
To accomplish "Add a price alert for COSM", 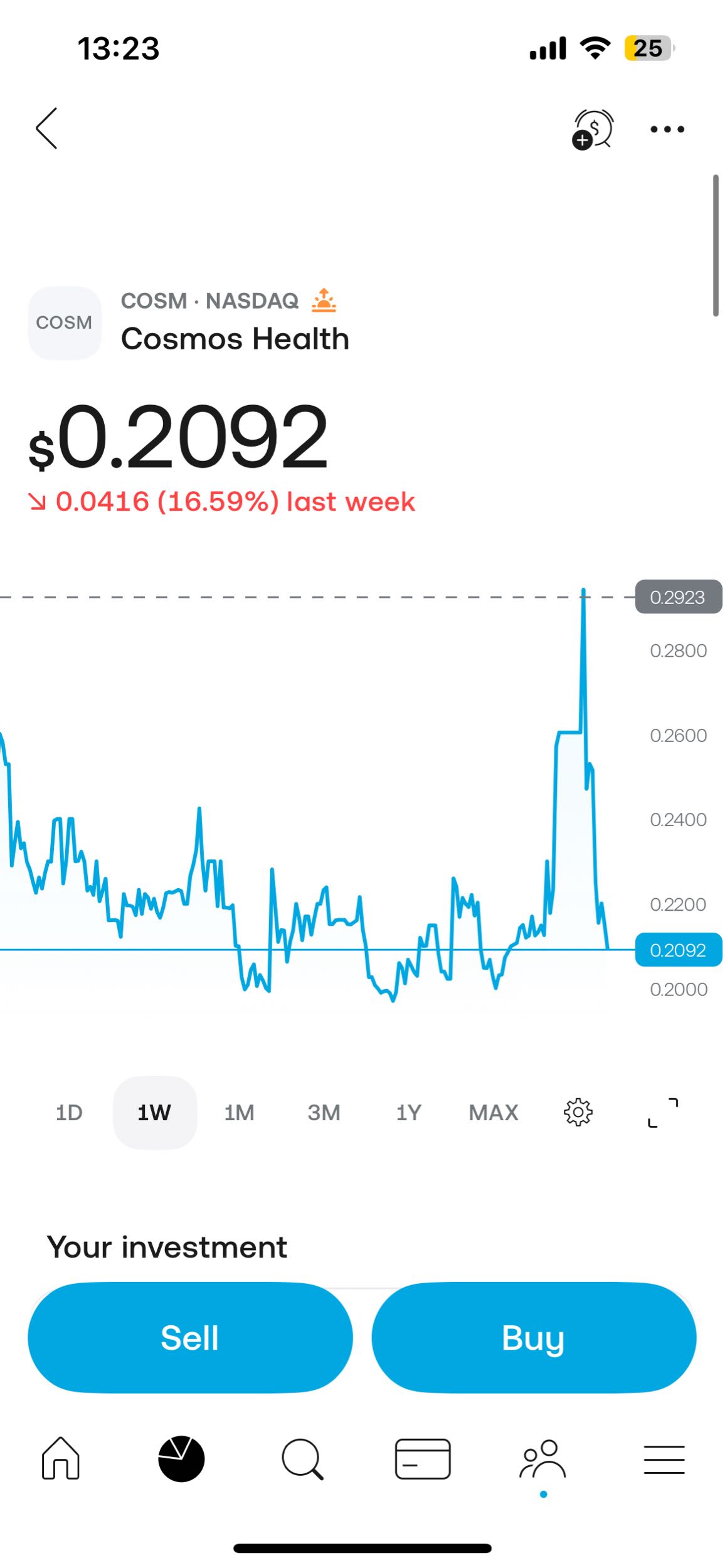I will coord(592,129).
